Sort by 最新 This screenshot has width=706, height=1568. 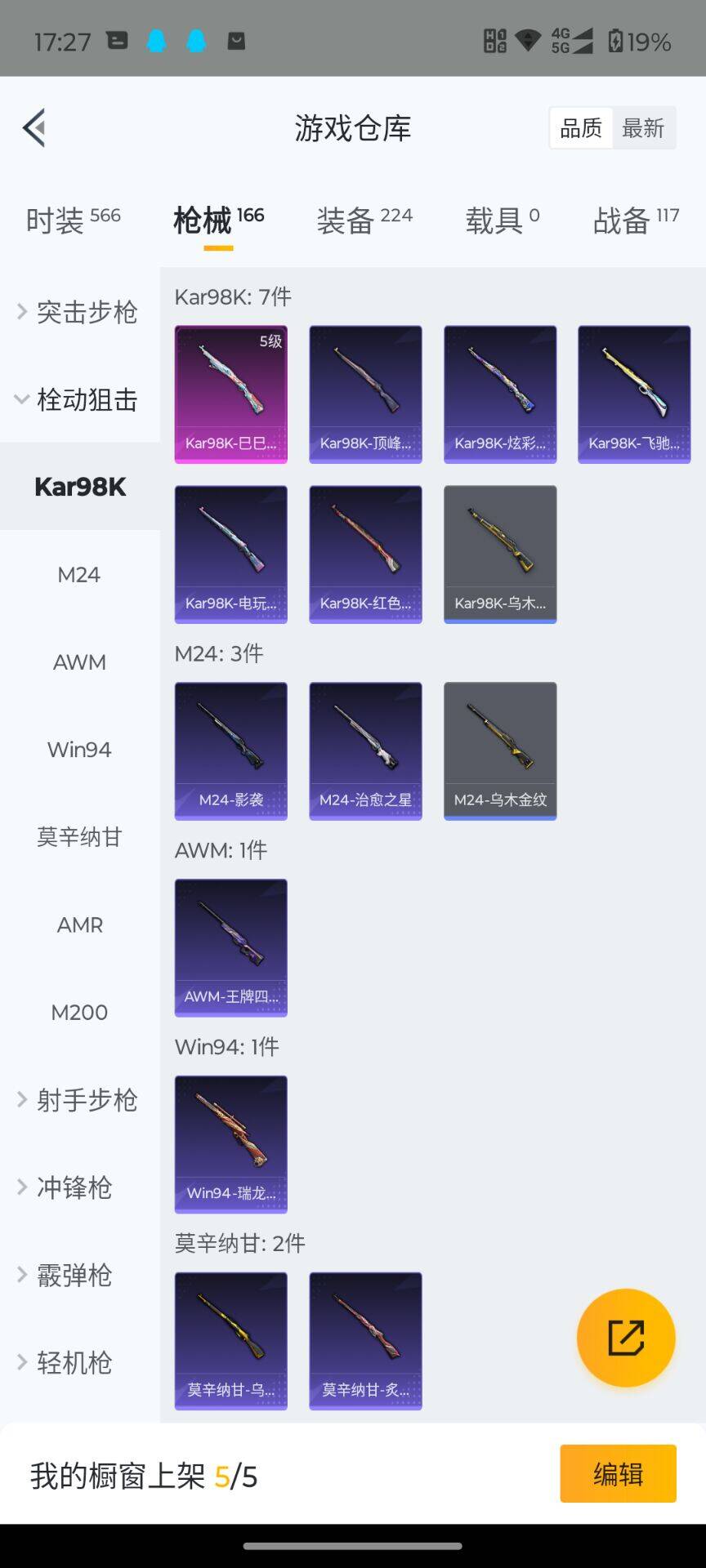click(643, 128)
